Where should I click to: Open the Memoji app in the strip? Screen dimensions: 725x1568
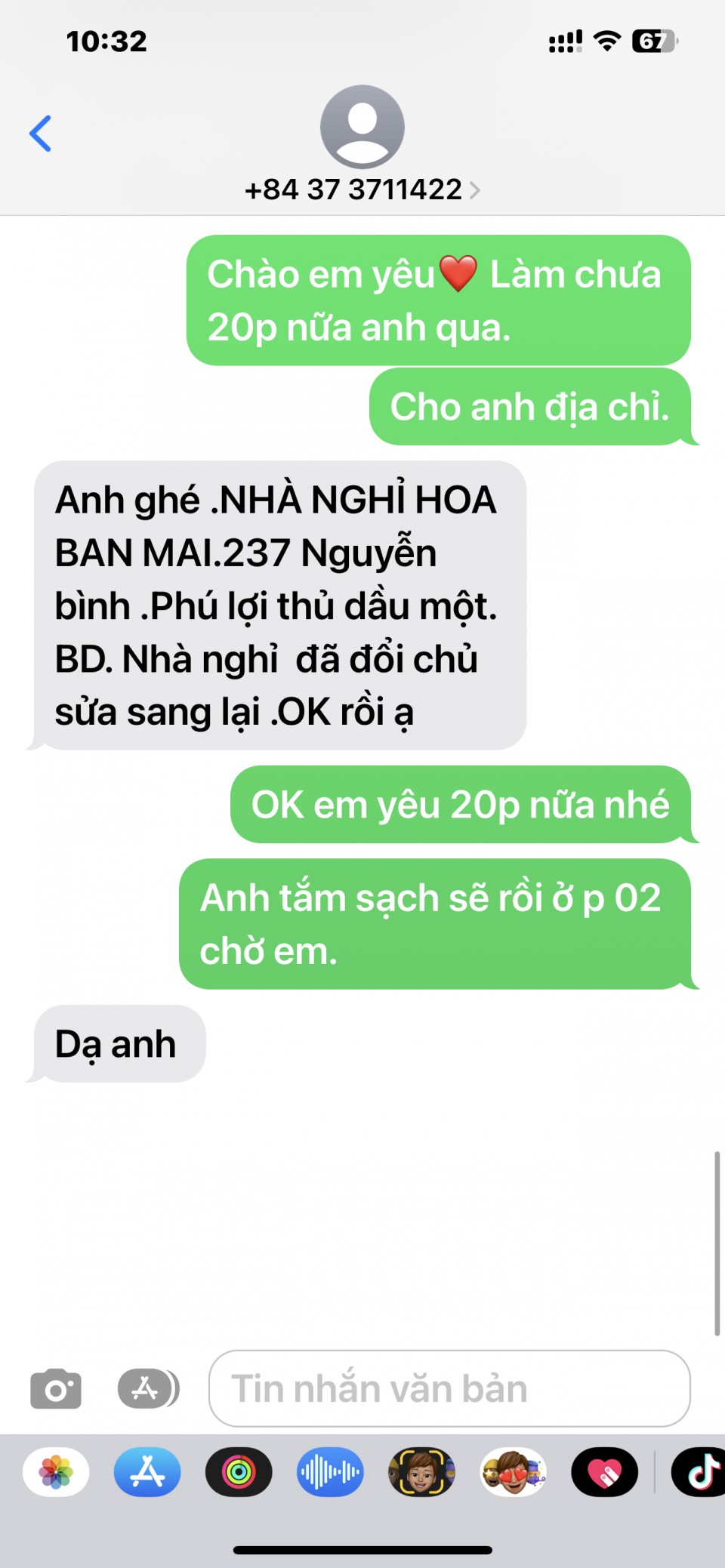421,1472
